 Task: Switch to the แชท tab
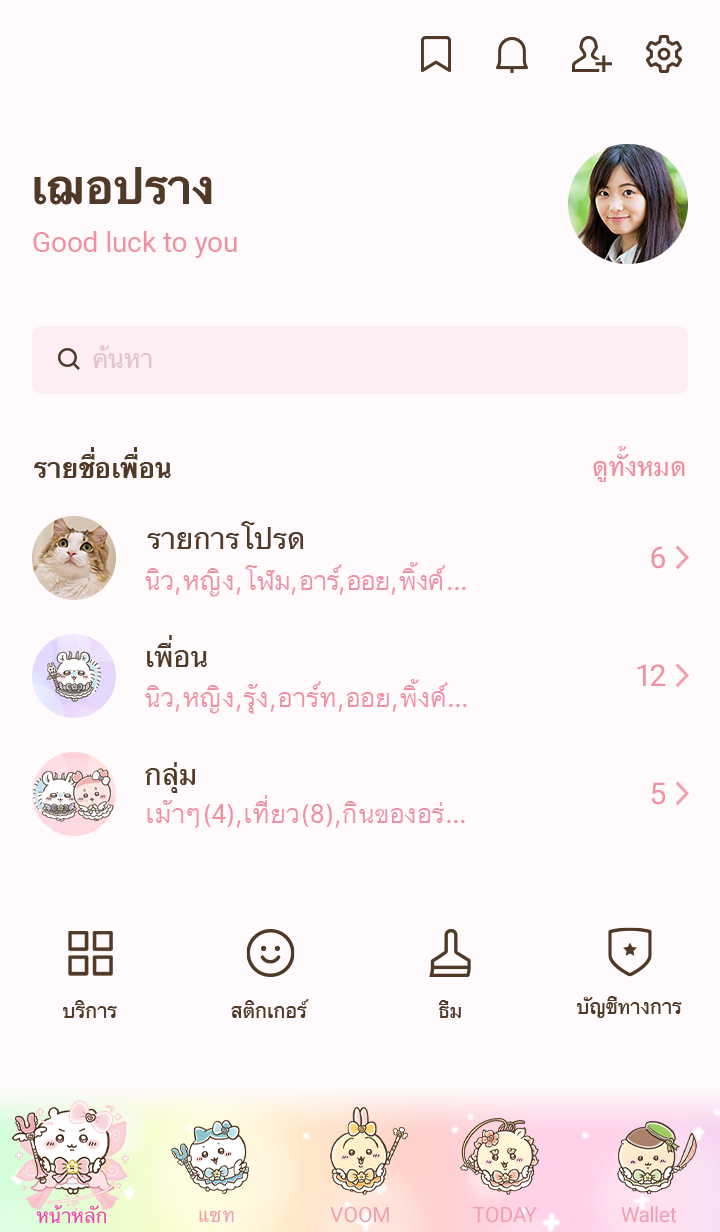[216, 1165]
